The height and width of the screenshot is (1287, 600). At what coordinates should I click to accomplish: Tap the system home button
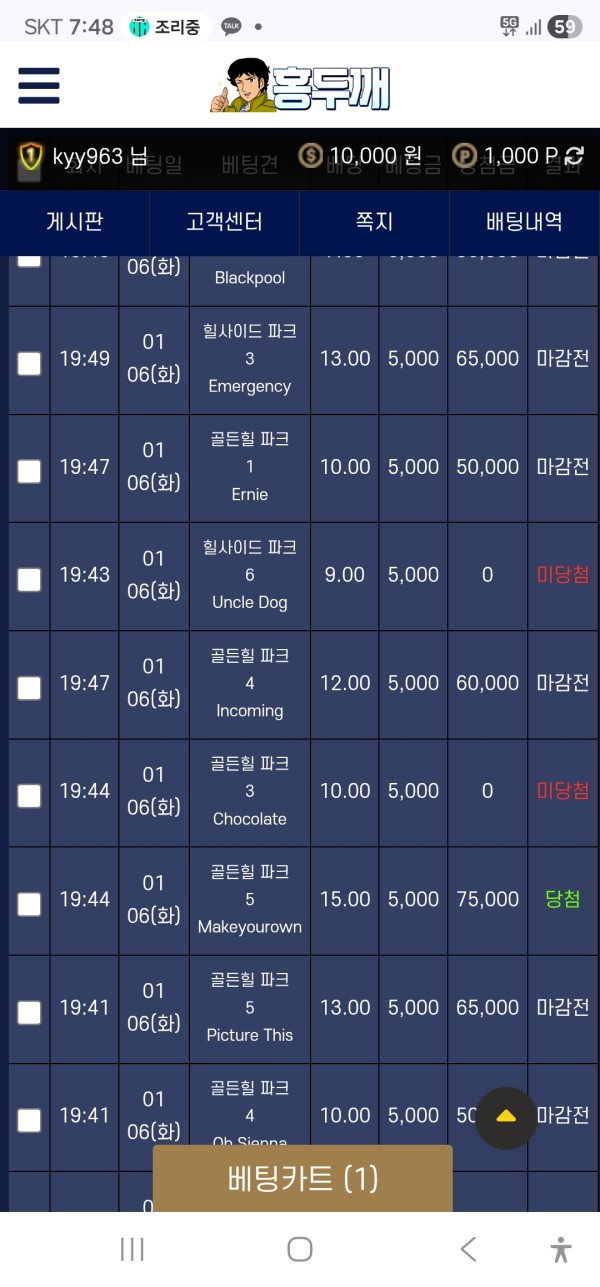[299, 1248]
